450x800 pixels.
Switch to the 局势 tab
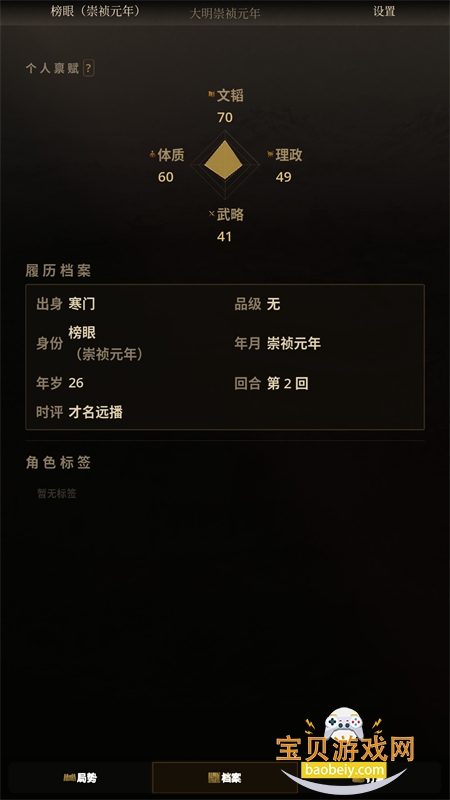click(80, 778)
